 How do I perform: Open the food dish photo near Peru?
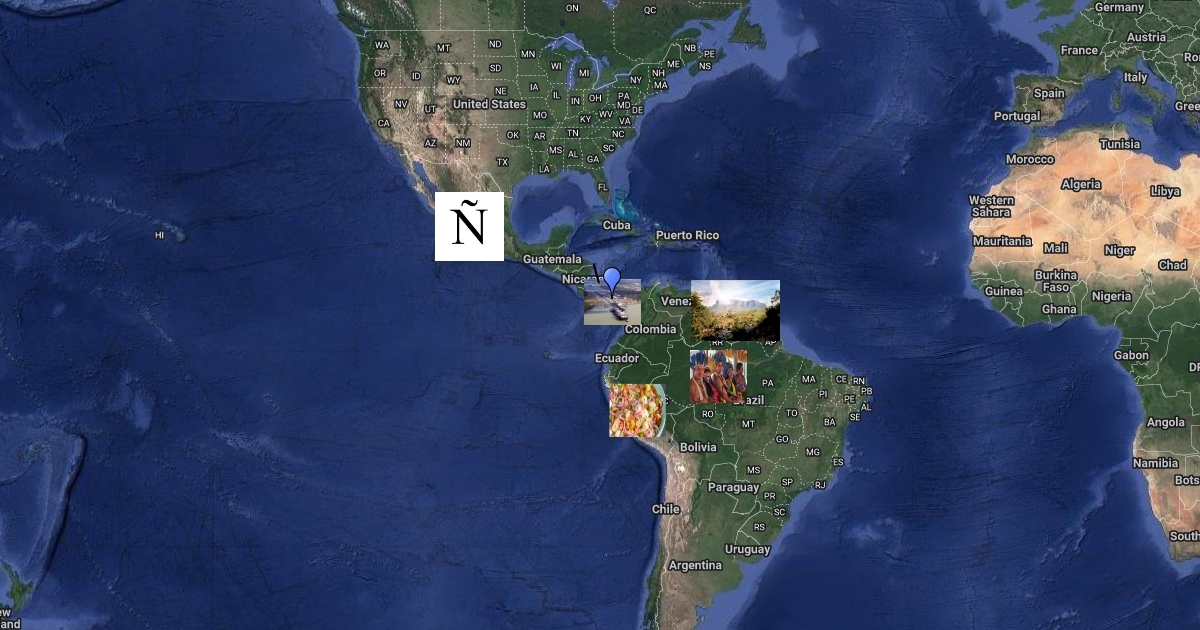pyautogui.click(x=637, y=410)
